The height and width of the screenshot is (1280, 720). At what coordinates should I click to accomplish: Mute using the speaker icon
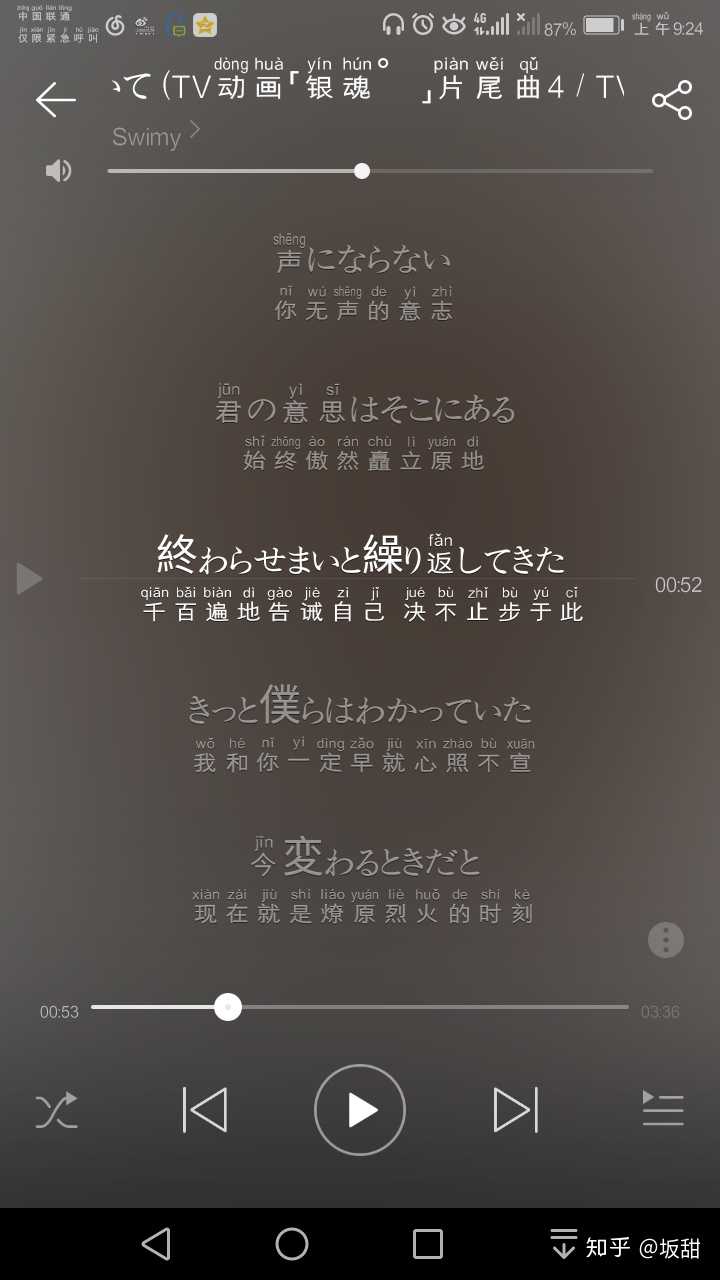coord(58,171)
